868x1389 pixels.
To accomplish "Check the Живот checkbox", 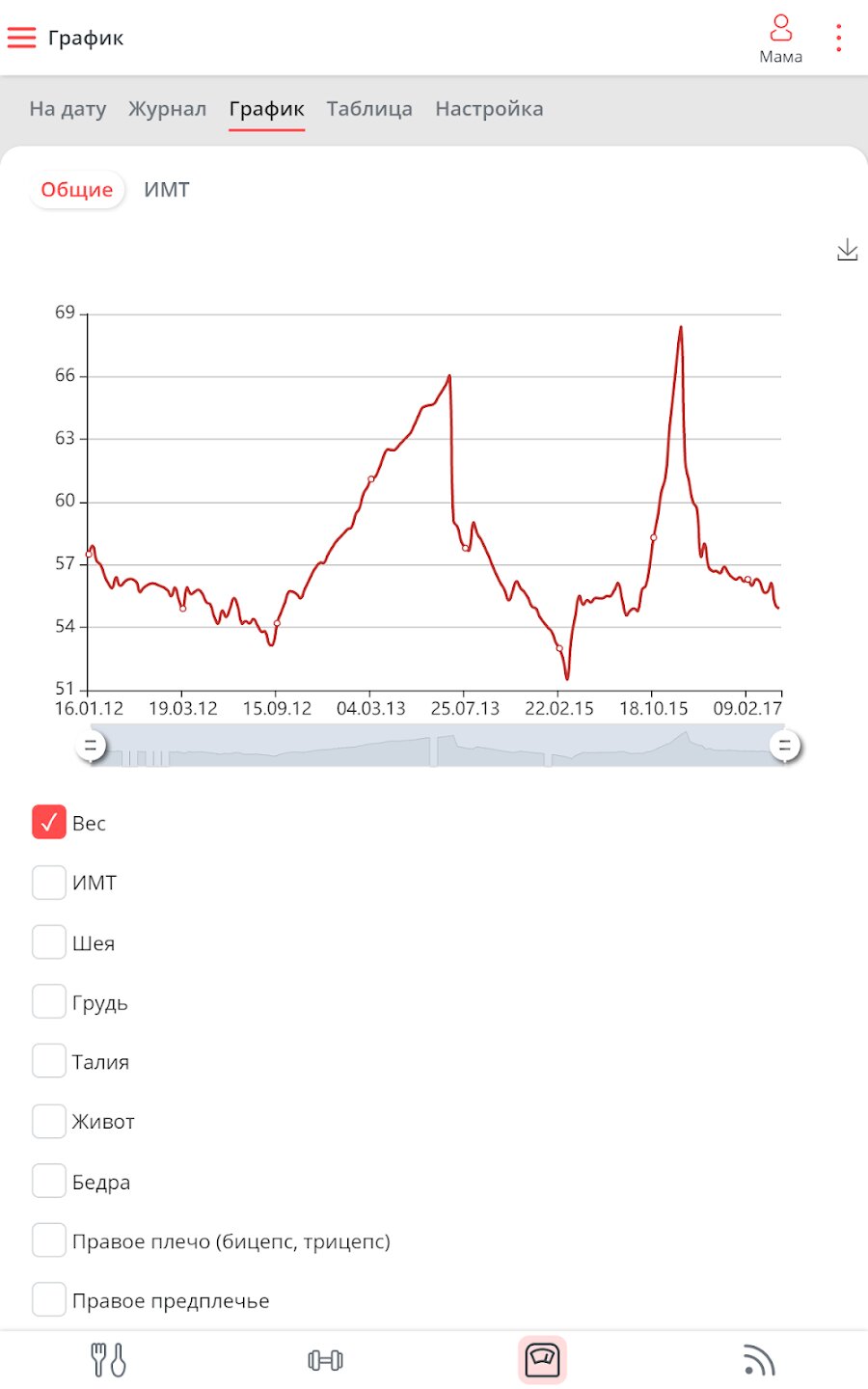I will coord(49,1122).
